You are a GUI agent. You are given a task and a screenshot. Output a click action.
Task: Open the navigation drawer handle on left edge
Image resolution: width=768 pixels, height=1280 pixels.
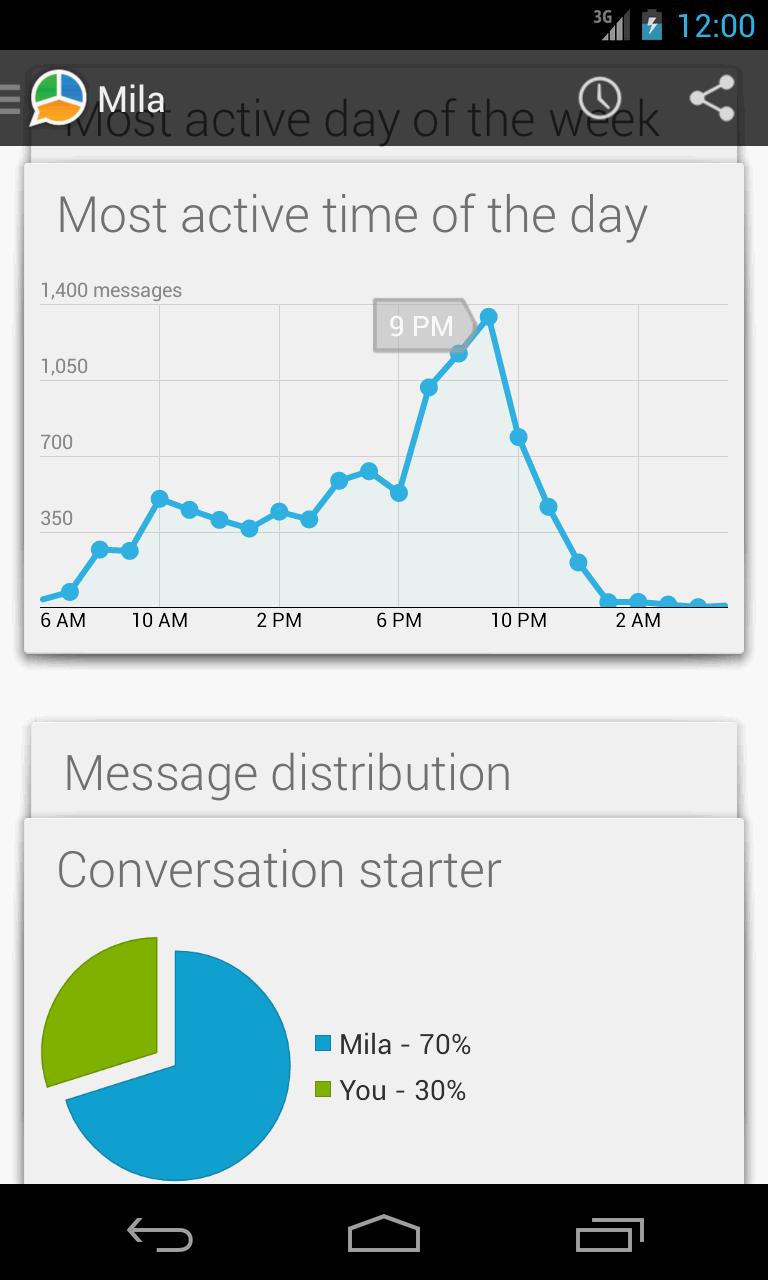10,99
